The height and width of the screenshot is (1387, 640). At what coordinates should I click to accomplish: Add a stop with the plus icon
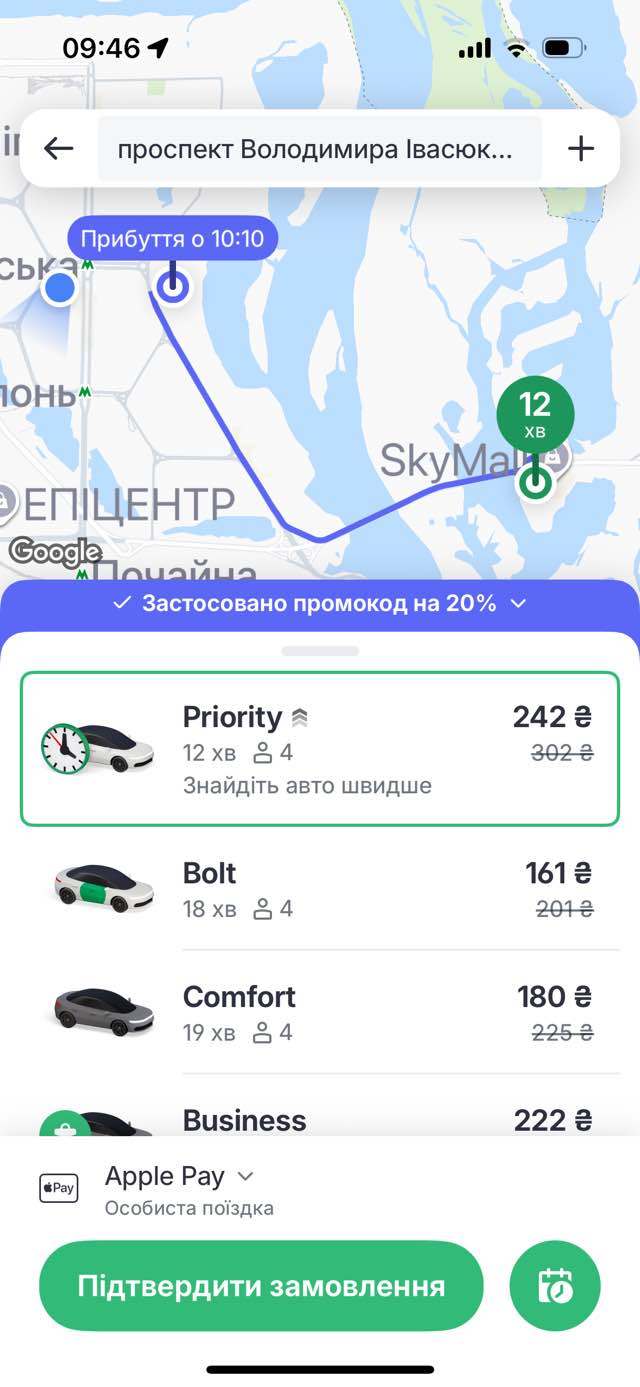[x=580, y=149]
